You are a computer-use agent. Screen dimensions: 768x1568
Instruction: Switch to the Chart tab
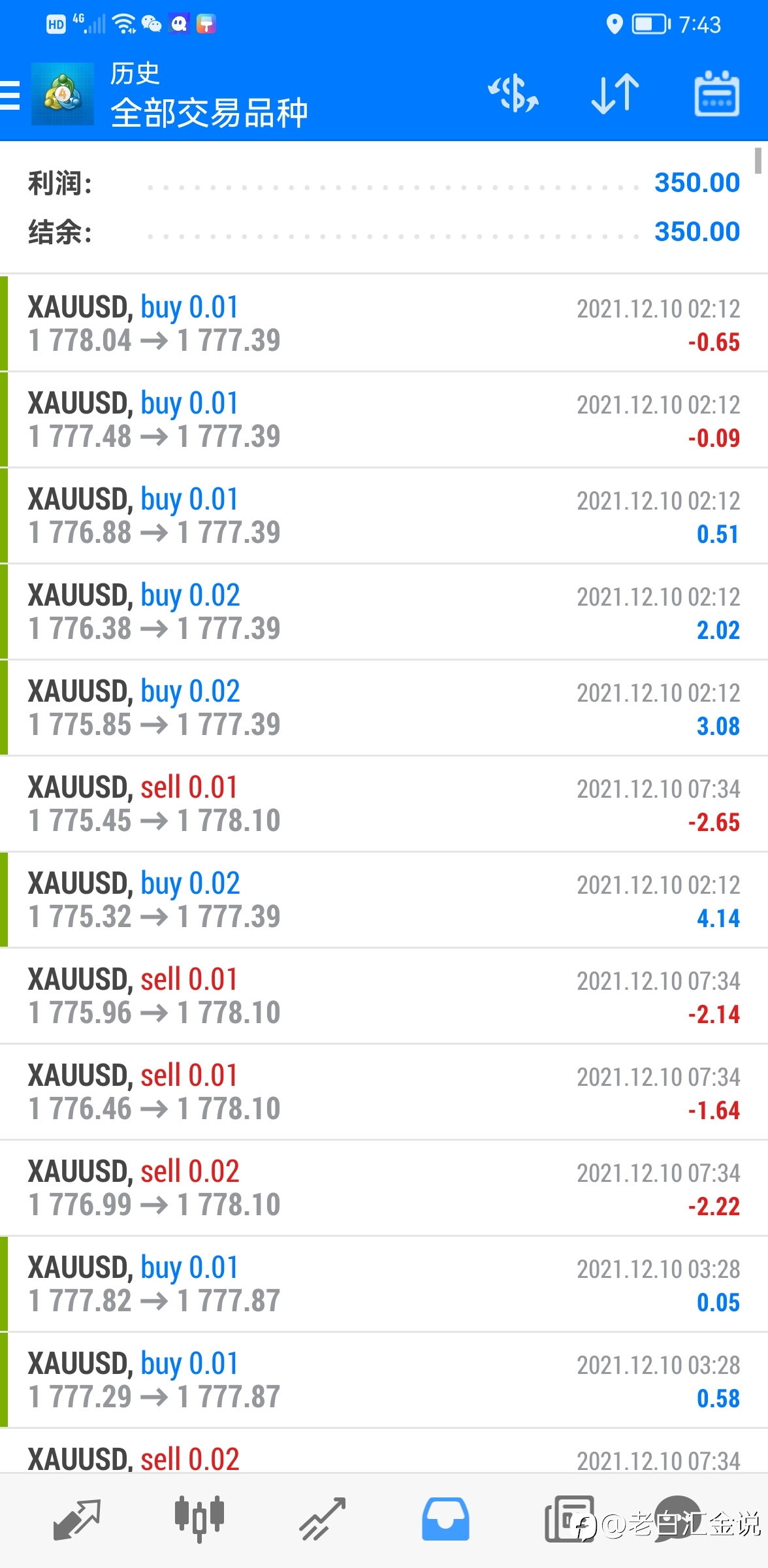[x=200, y=1520]
